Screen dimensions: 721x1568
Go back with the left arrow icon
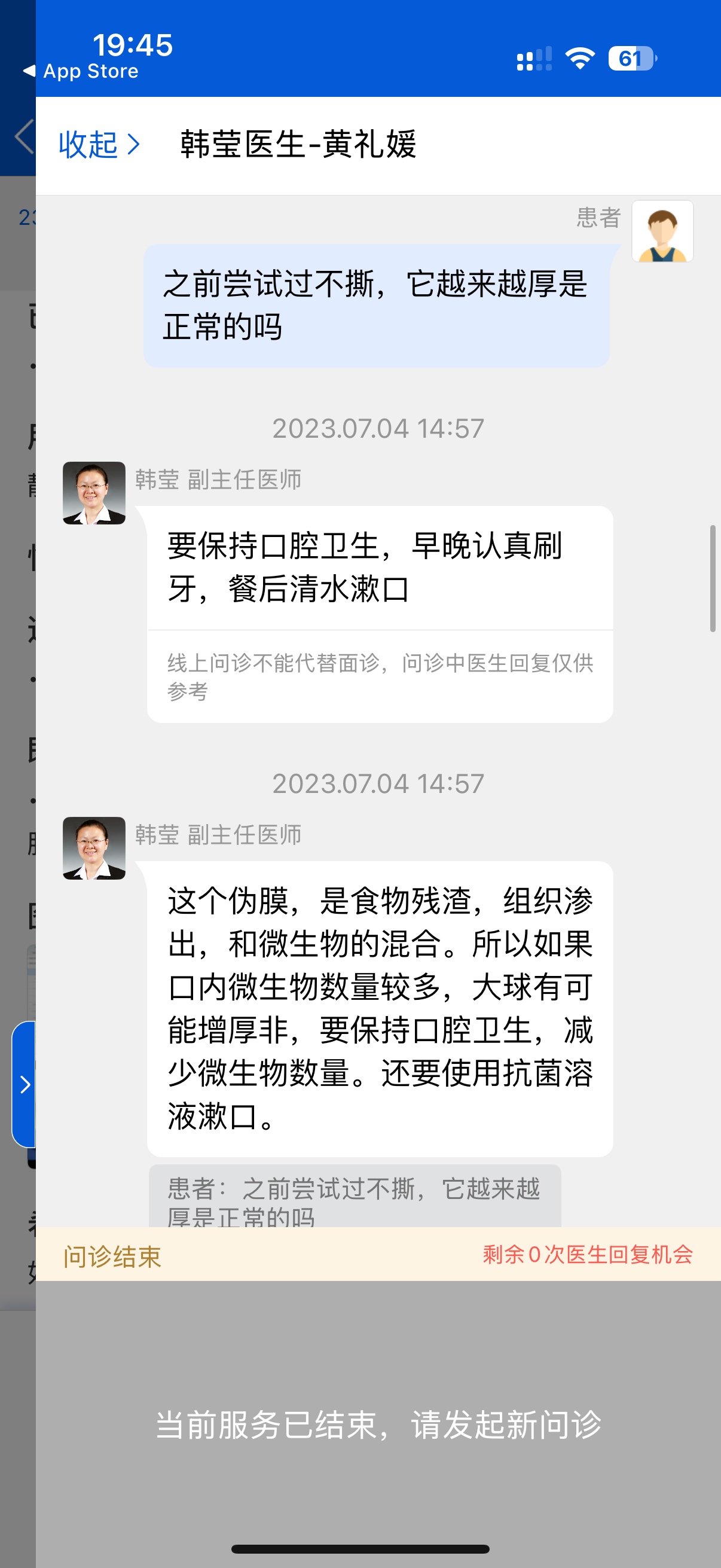click(24, 136)
